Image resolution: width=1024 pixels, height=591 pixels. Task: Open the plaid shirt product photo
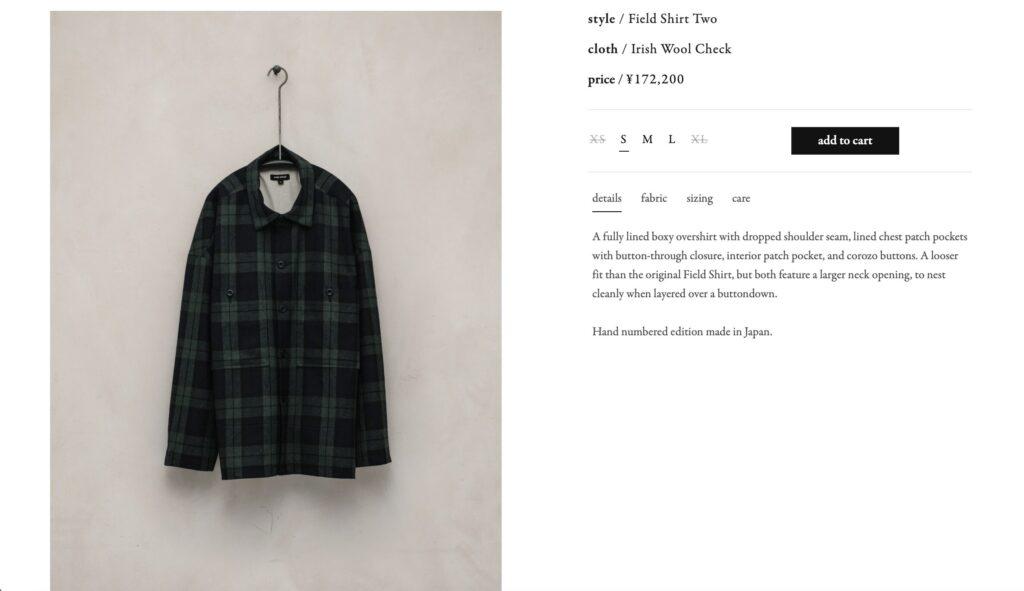pyautogui.click(x=276, y=300)
